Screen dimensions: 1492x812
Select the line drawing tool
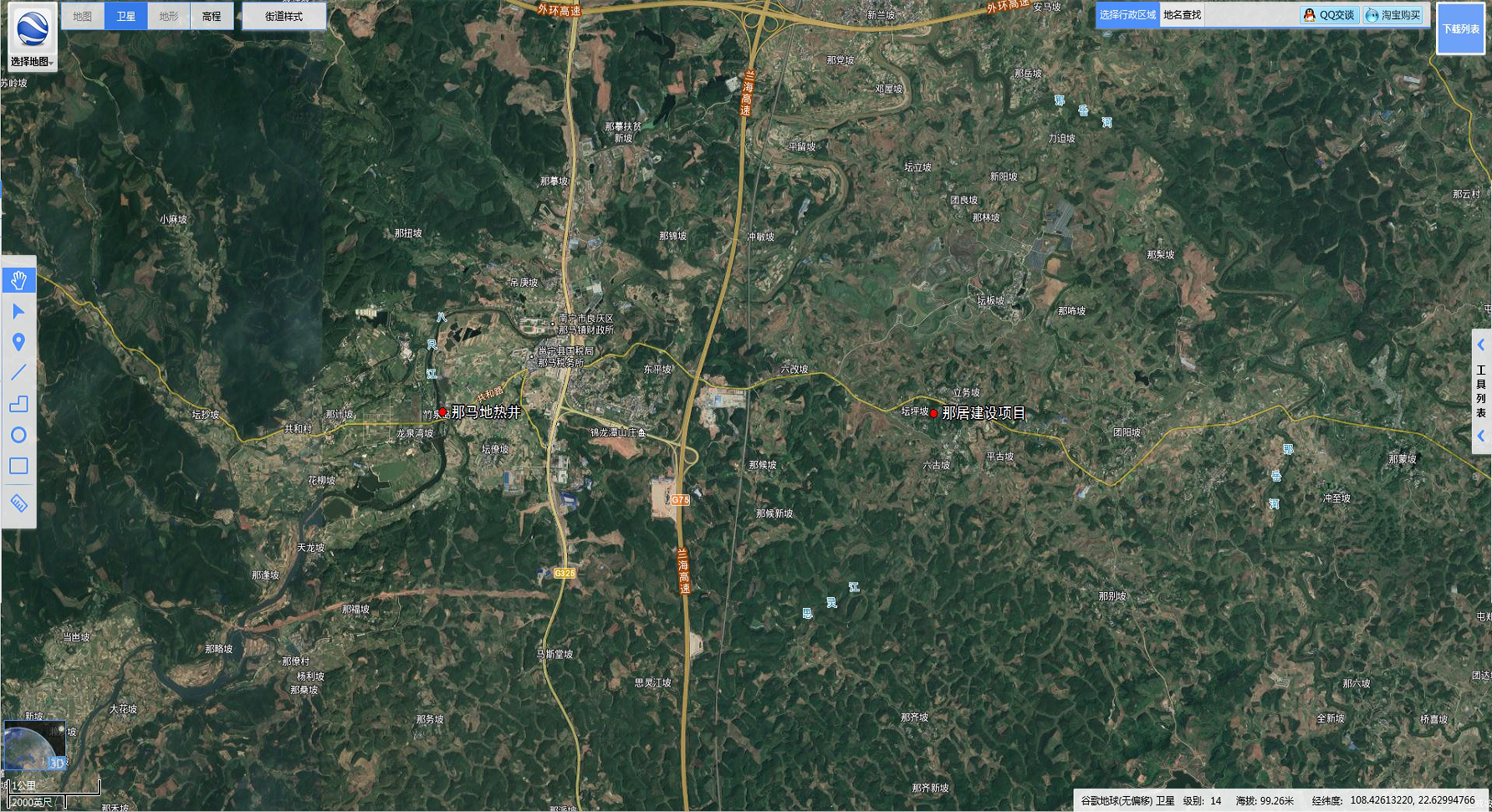tap(18, 373)
